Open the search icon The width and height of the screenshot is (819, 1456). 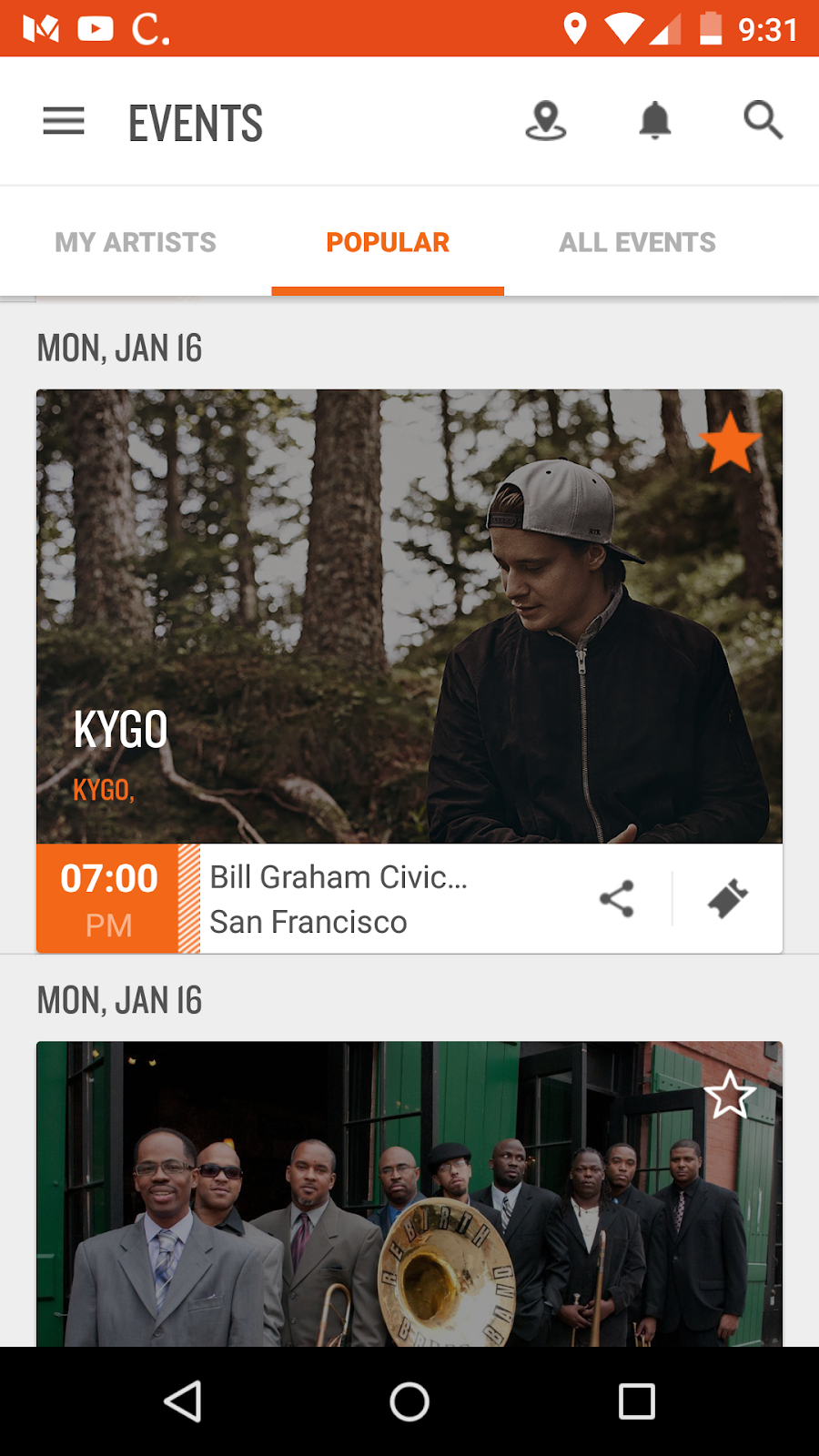(763, 121)
